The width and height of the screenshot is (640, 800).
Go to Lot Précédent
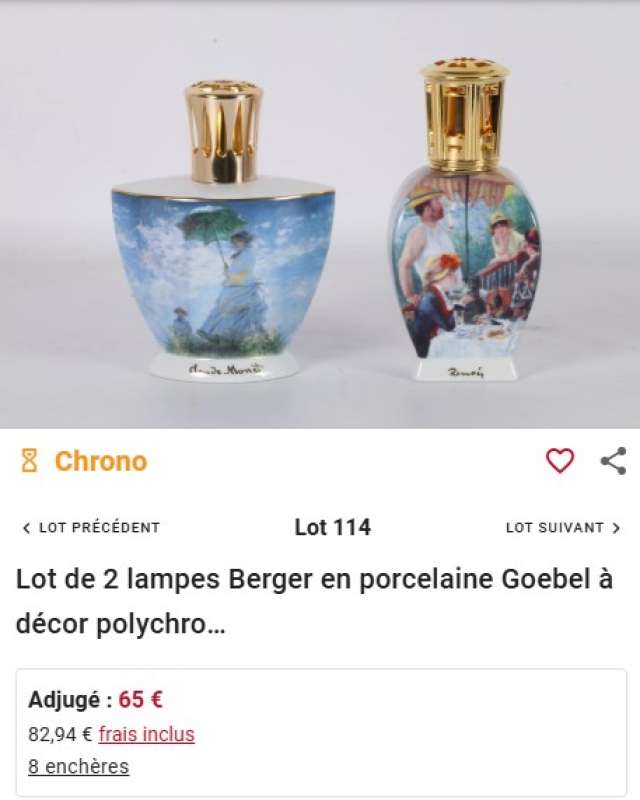pos(91,527)
